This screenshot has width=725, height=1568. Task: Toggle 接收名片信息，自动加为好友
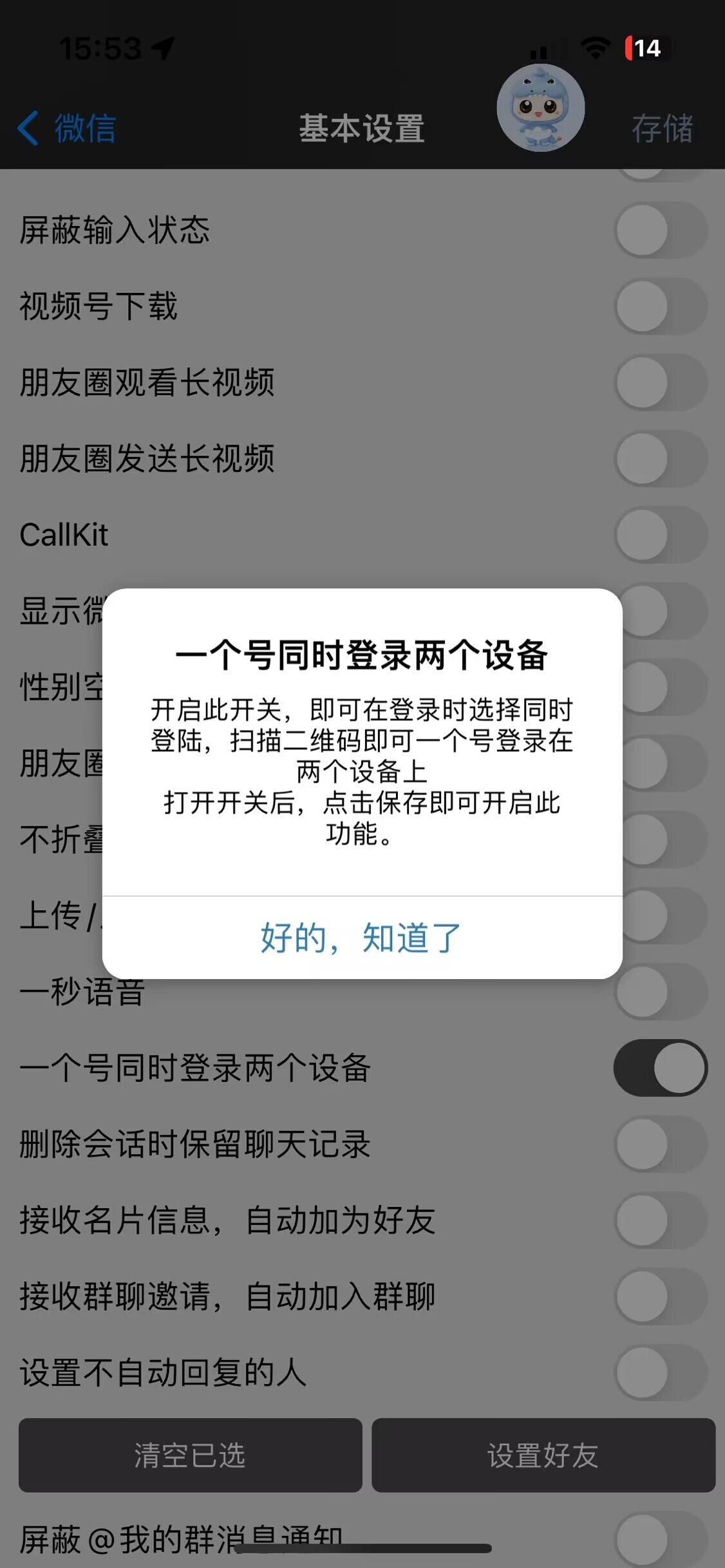661,1220
